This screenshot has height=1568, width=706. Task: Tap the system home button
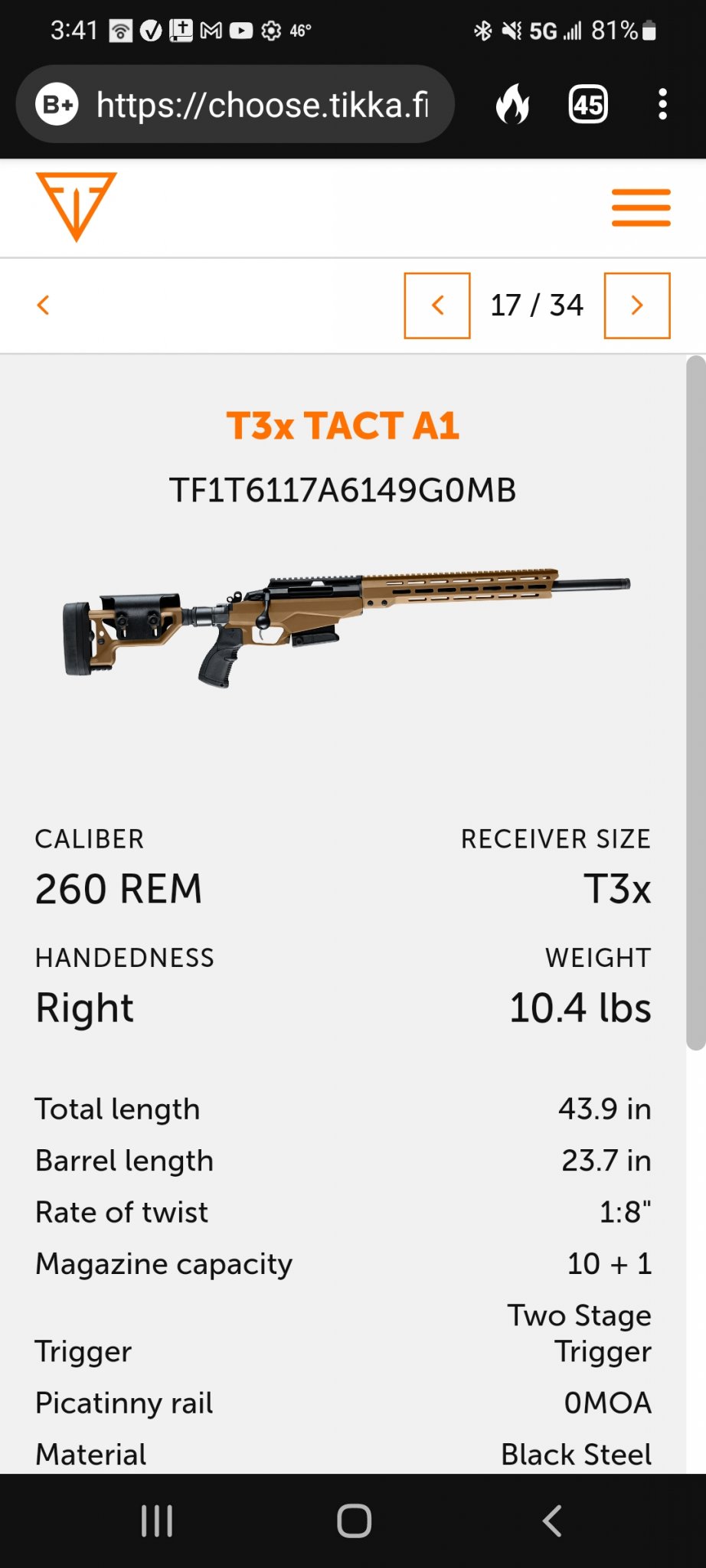click(x=354, y=1521)
